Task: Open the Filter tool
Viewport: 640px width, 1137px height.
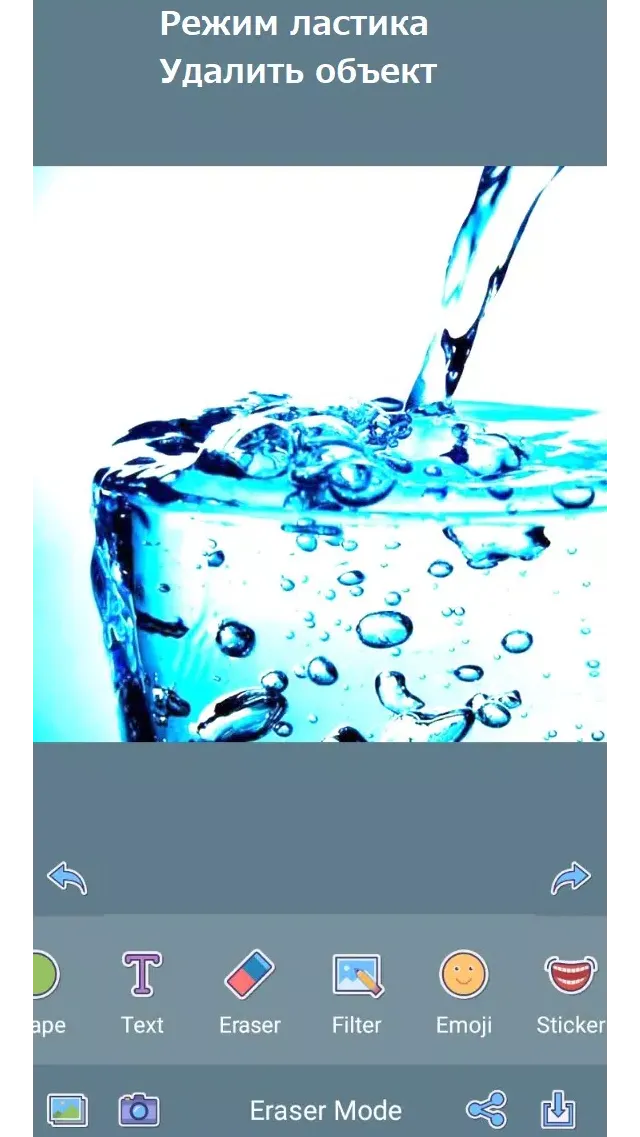Action: click(357, 993)
